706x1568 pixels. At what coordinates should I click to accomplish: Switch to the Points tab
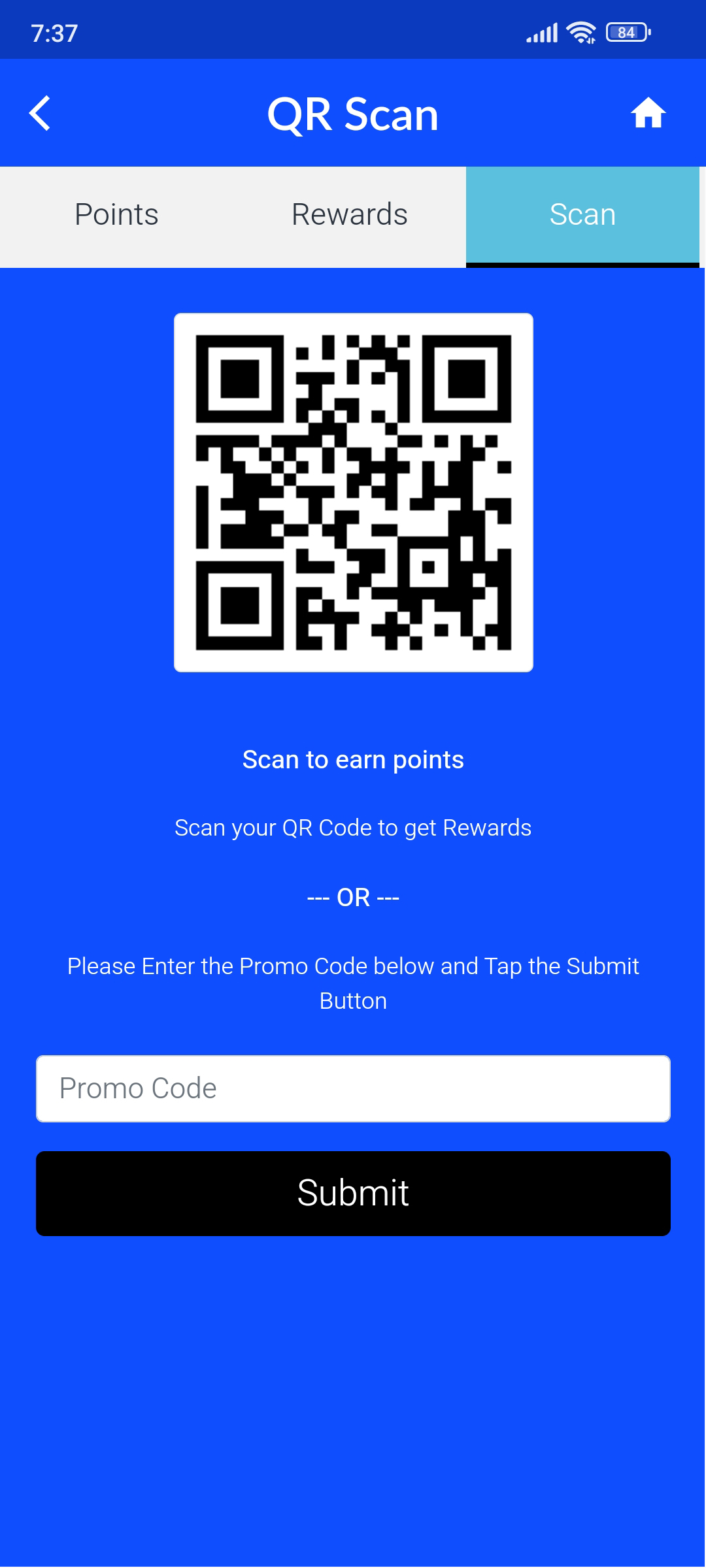coord(116,215)
